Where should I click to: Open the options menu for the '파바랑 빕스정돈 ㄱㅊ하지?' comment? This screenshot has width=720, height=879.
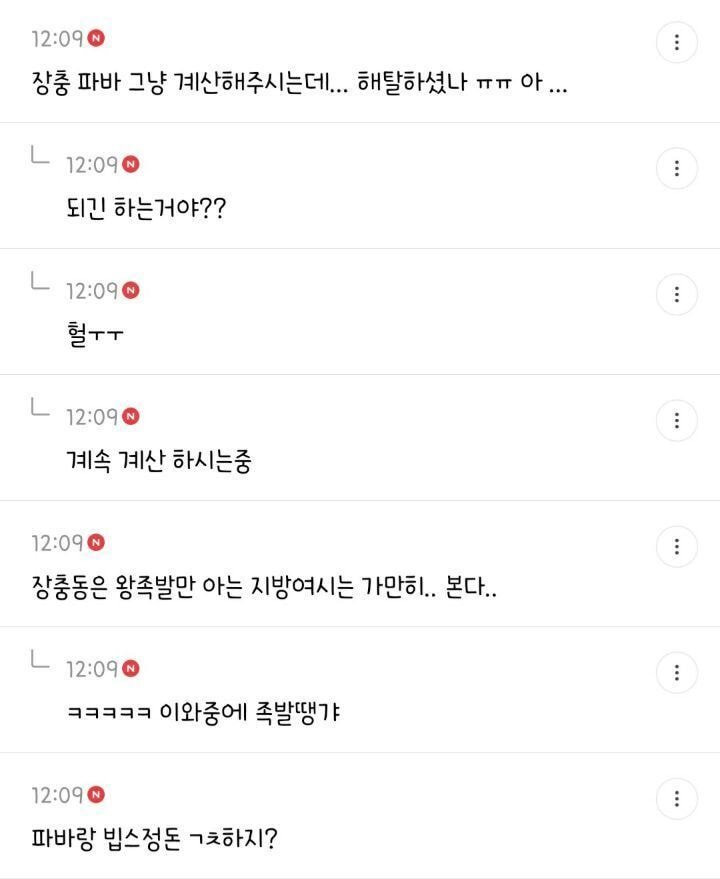click(x=677, y=798)
